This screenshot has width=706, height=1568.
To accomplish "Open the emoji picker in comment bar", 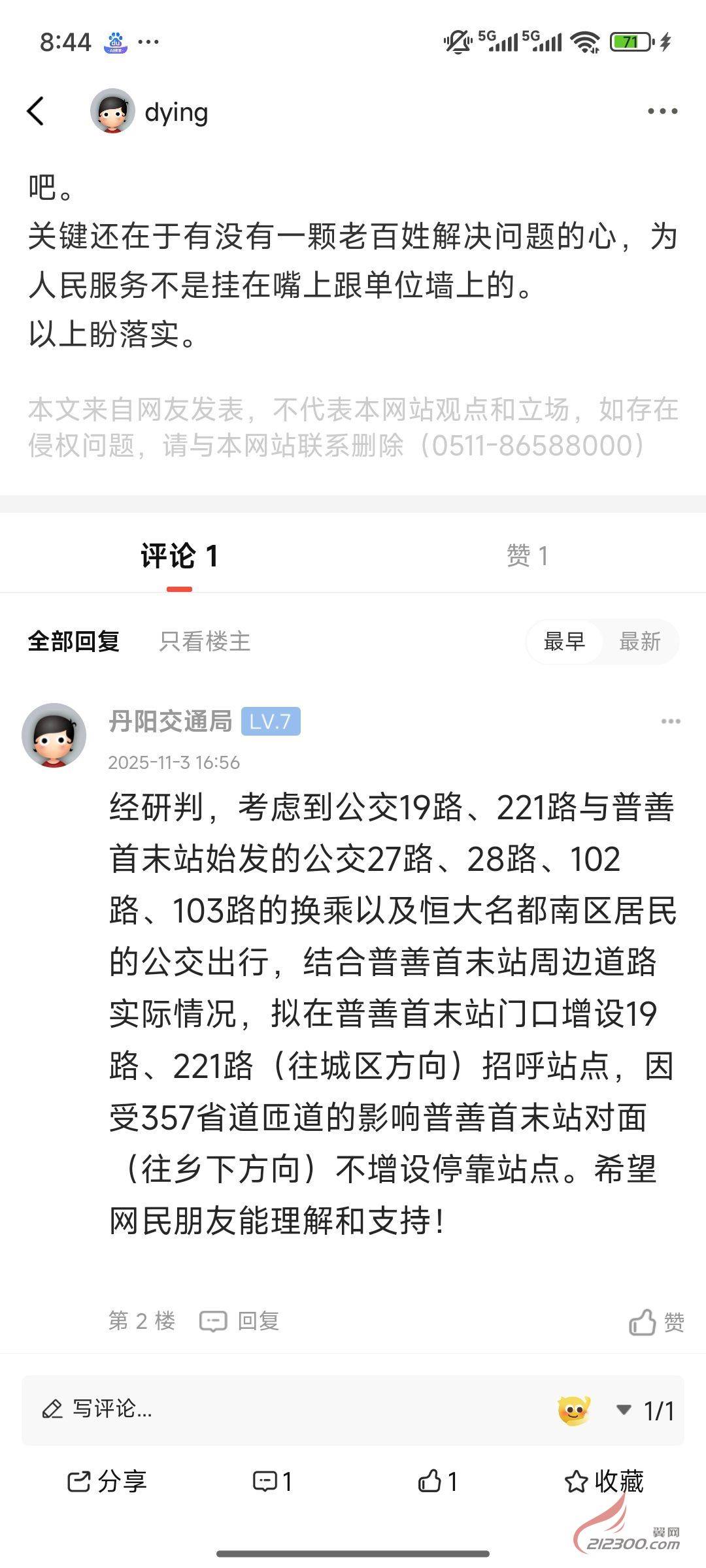I will [x=574, y=1410].
